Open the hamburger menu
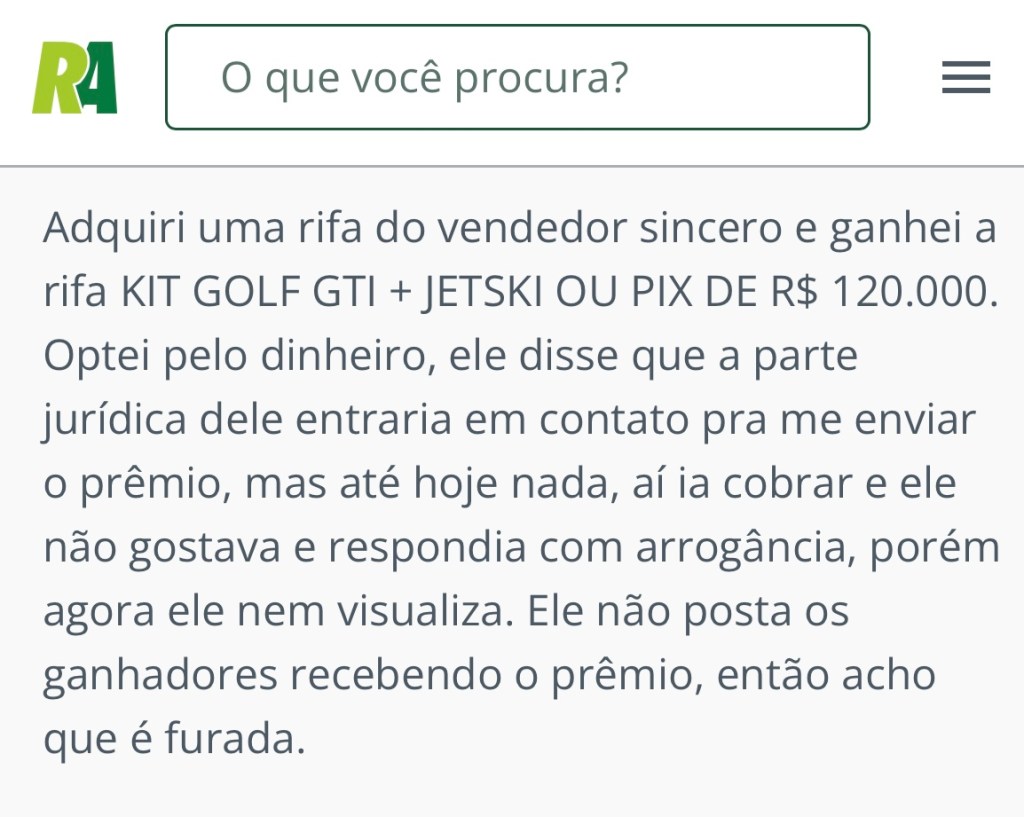The image size is (1024, 817). (965, 77)
